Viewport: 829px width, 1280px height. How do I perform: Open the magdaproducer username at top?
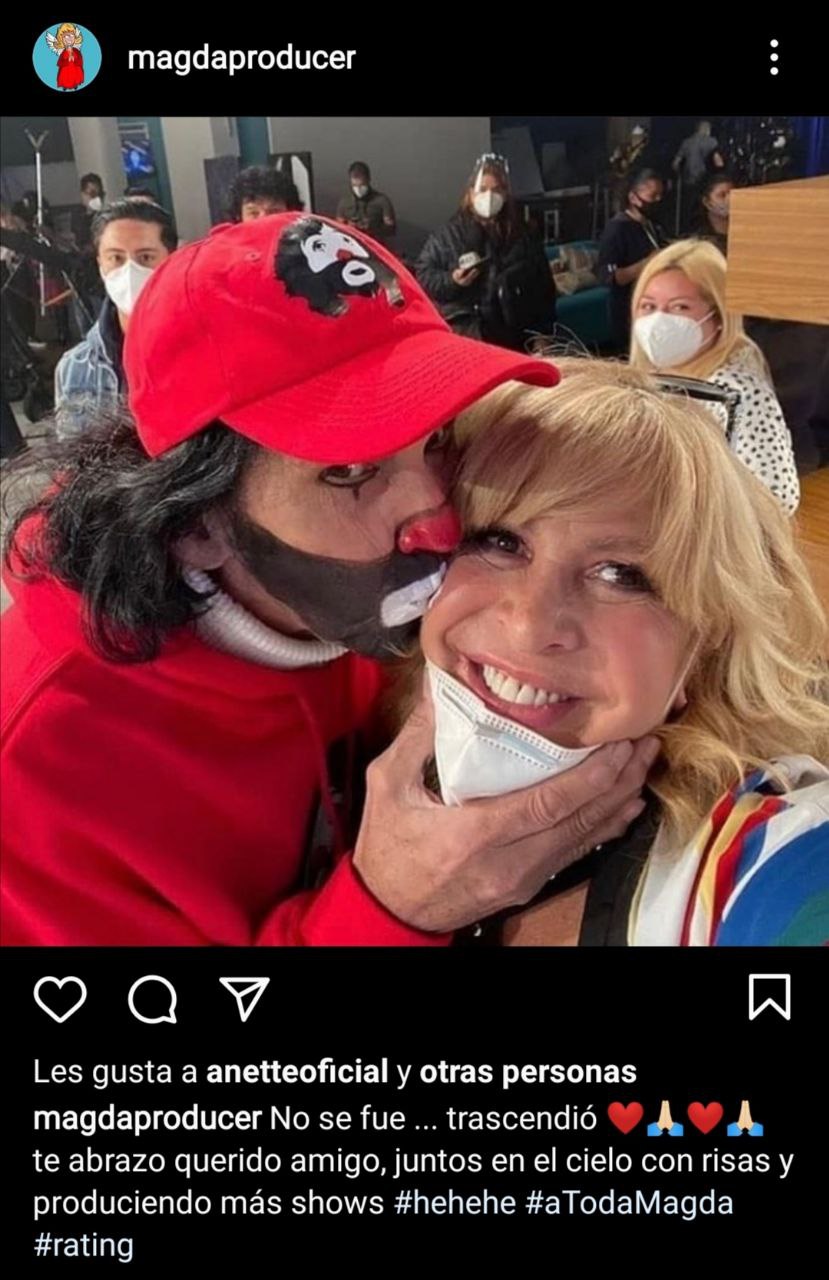click(x=241, y=58)
